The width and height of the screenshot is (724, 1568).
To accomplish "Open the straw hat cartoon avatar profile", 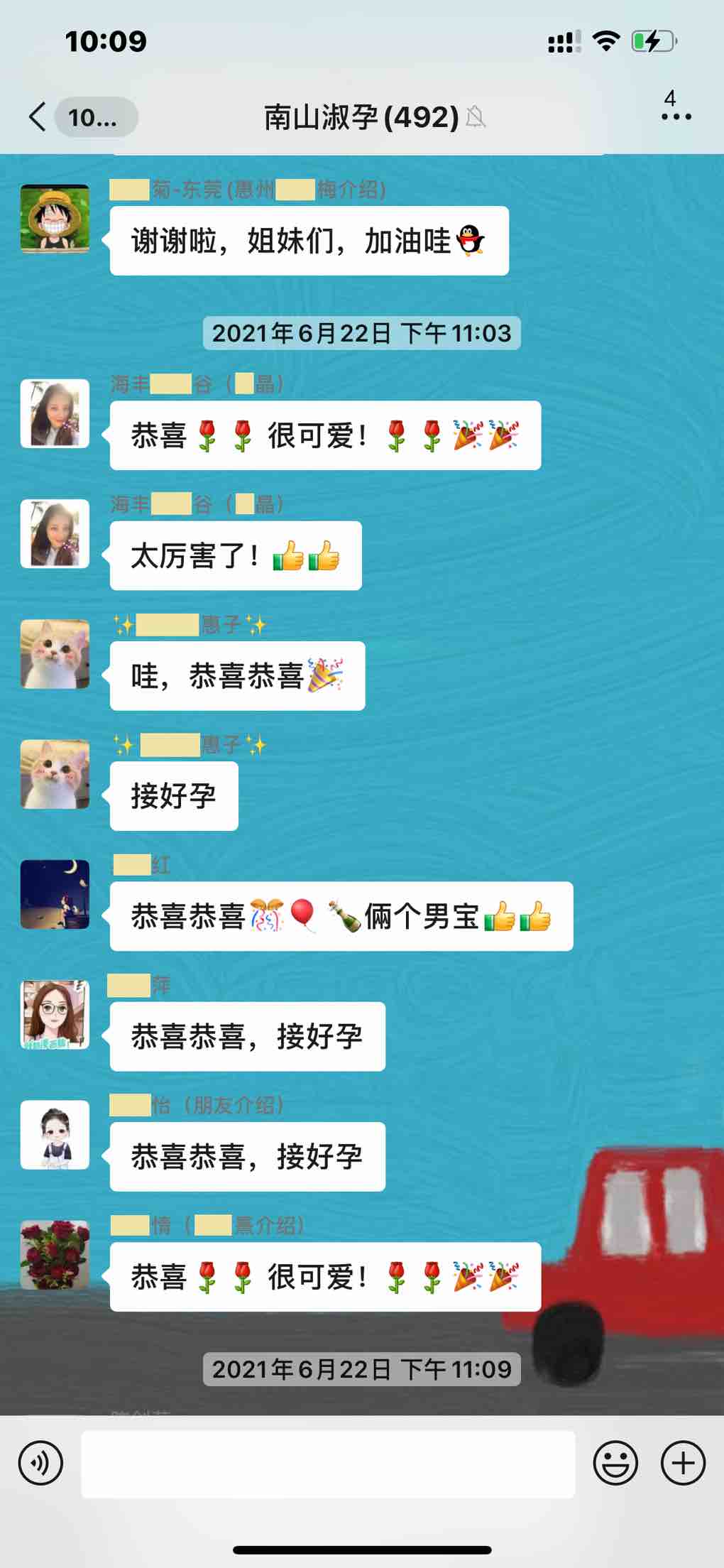I will coord(55,219).
